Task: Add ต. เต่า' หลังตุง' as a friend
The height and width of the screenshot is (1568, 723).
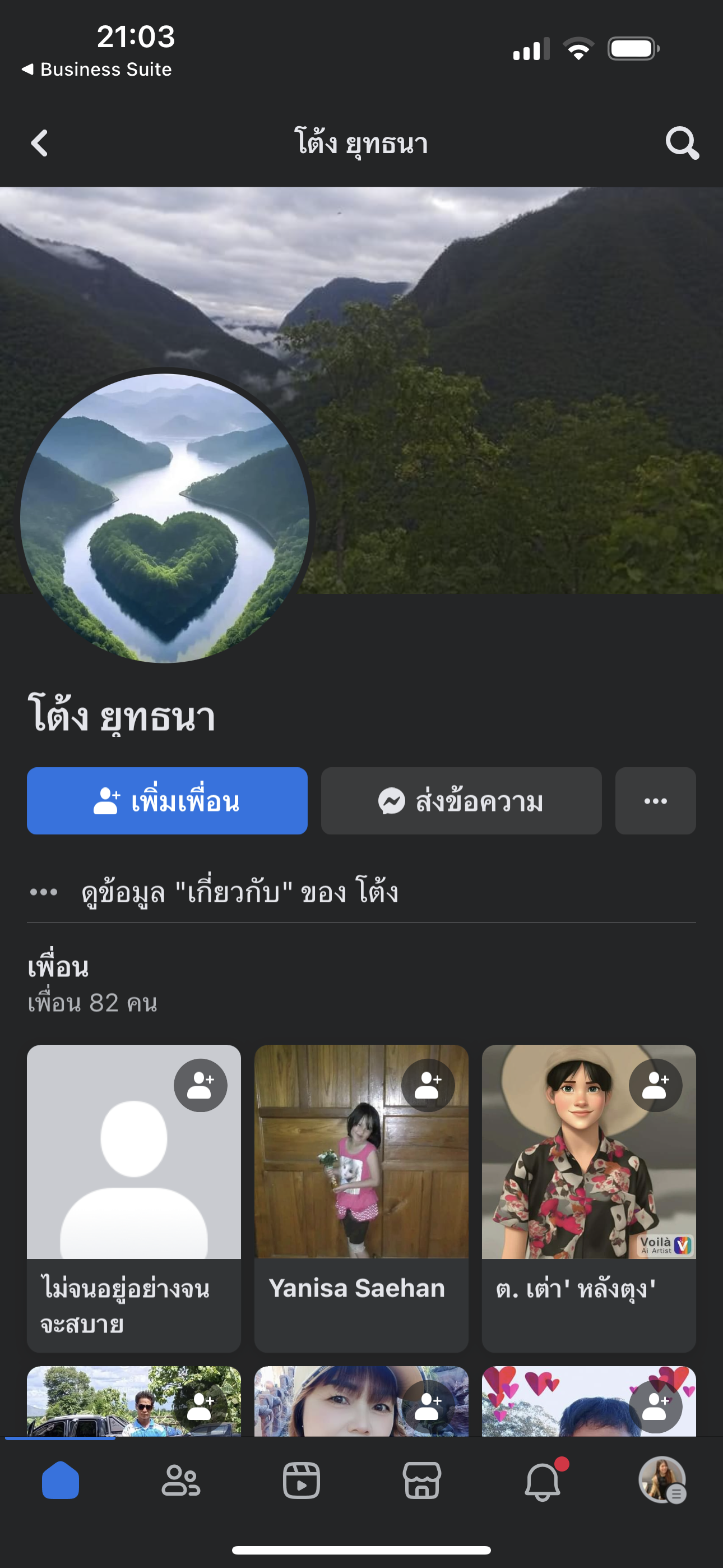Action: [655, 1085]
